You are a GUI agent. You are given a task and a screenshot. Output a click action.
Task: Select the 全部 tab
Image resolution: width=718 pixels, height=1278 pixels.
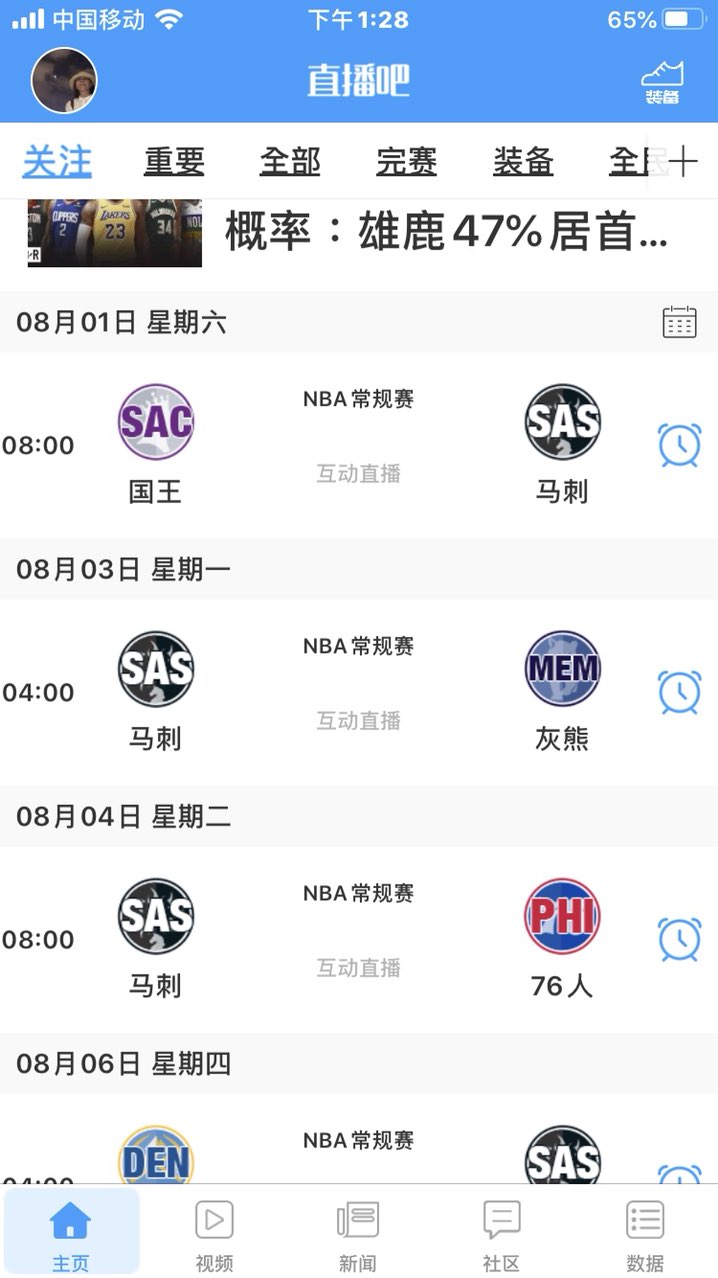click(290, 161)
